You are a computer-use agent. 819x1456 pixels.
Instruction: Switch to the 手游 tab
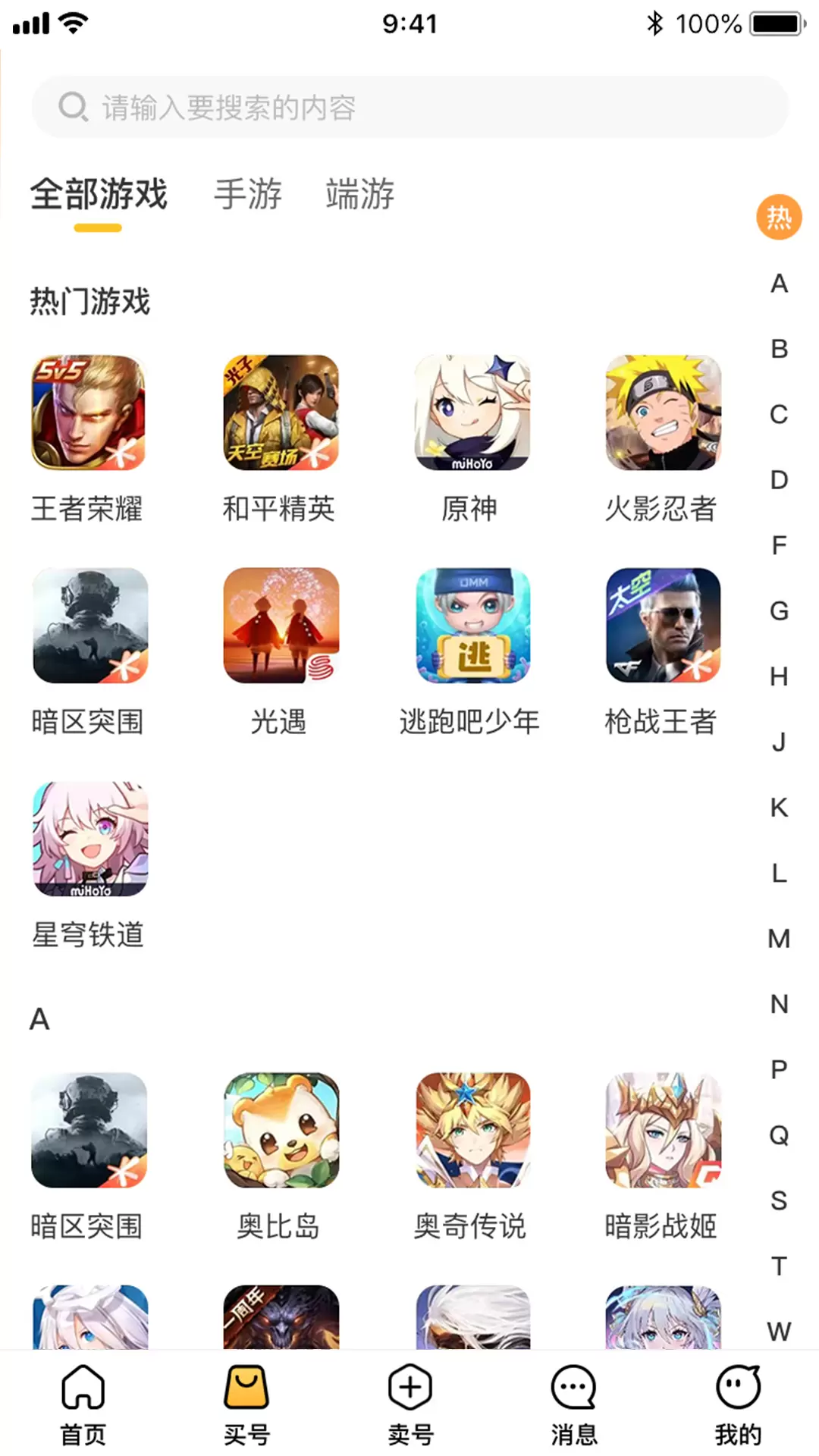point(248,194)
